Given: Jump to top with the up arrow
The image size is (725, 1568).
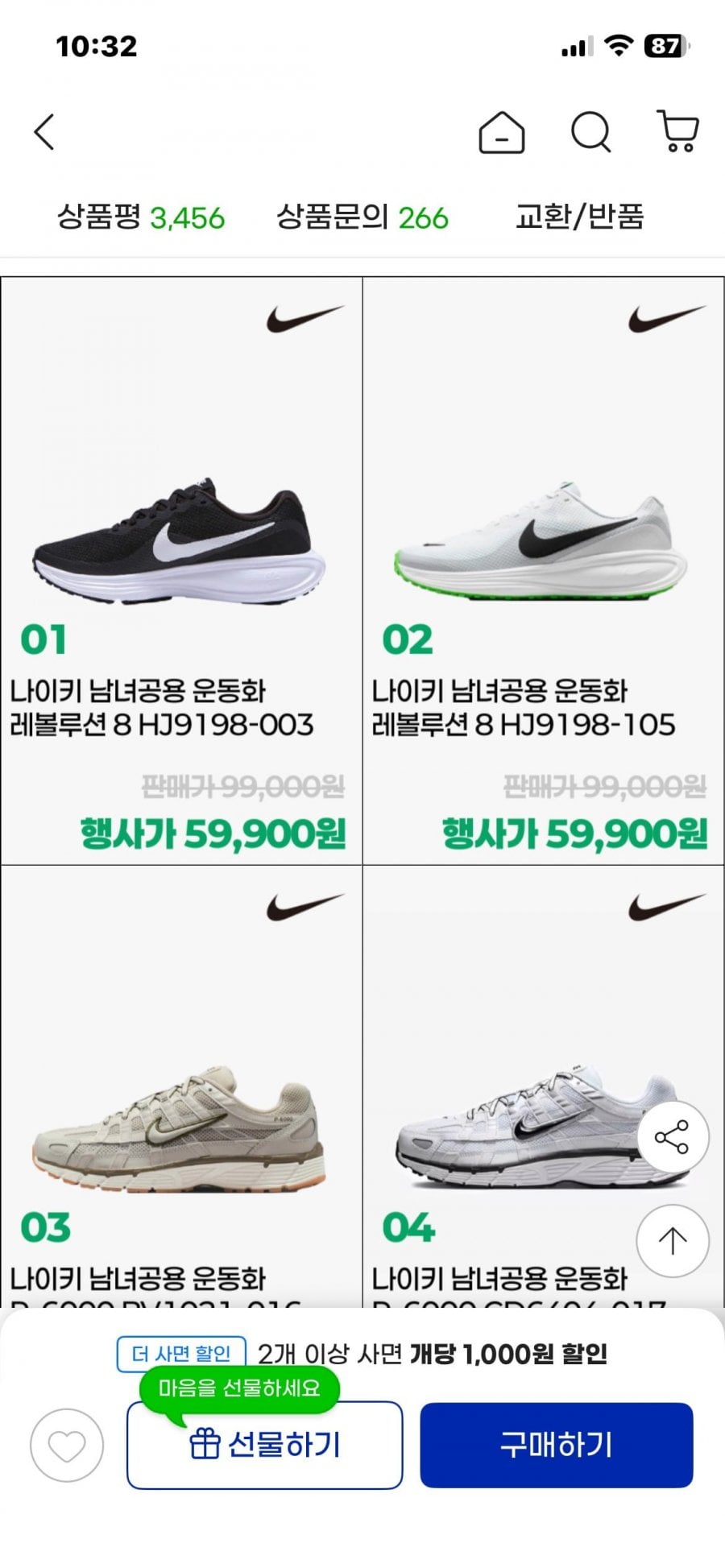Looking at the screenshot, I should pos(673,1241).
